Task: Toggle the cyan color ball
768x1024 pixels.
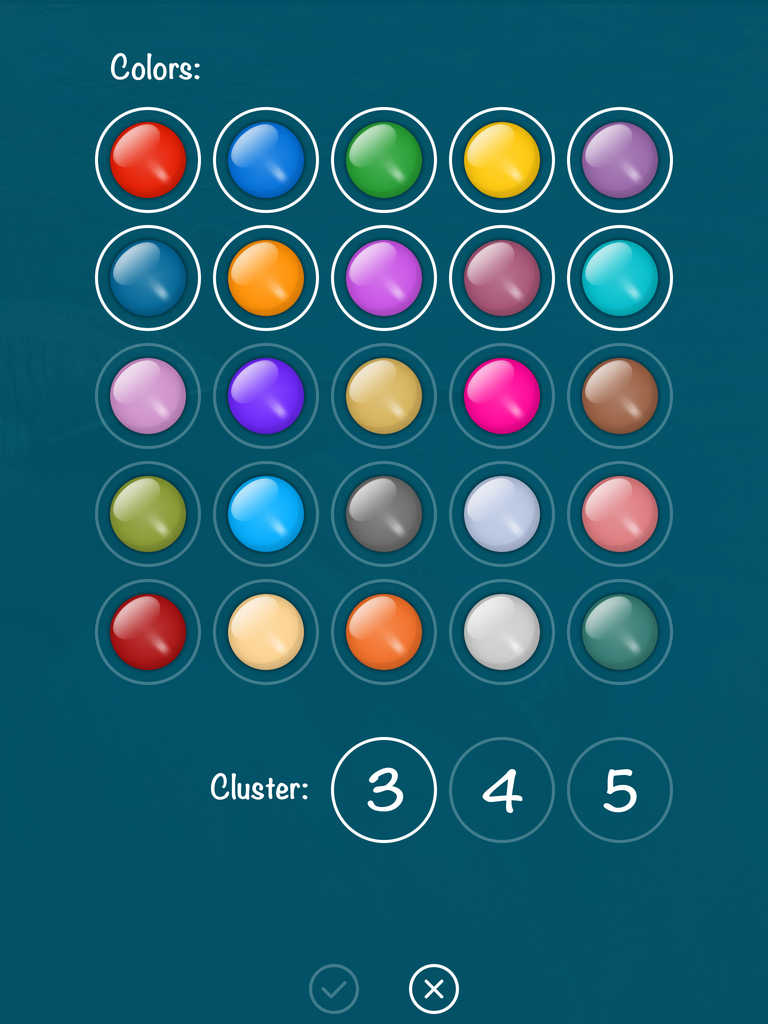Action: (x=620, y=278)
